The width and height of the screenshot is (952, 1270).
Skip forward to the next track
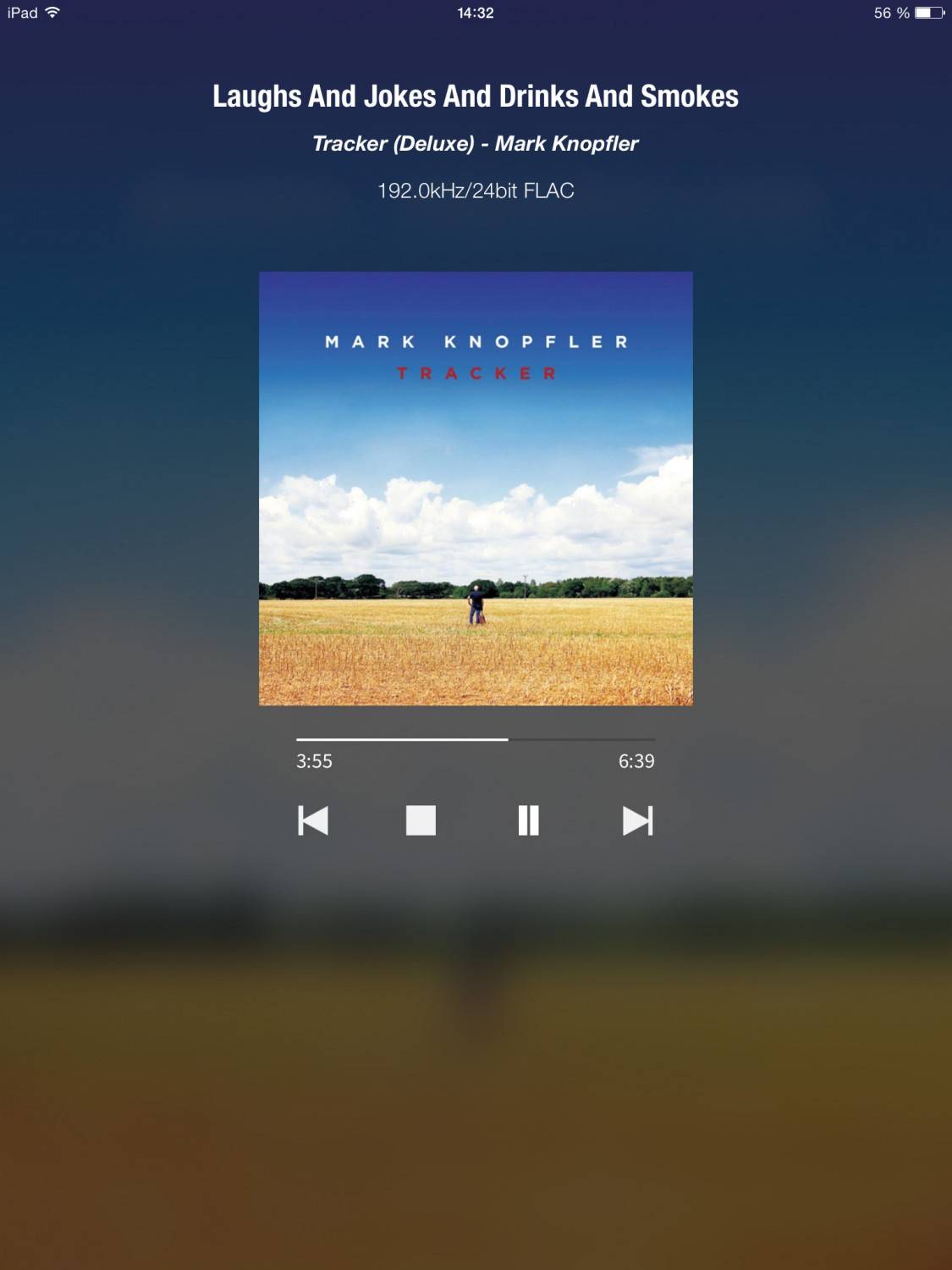(637, 820)
